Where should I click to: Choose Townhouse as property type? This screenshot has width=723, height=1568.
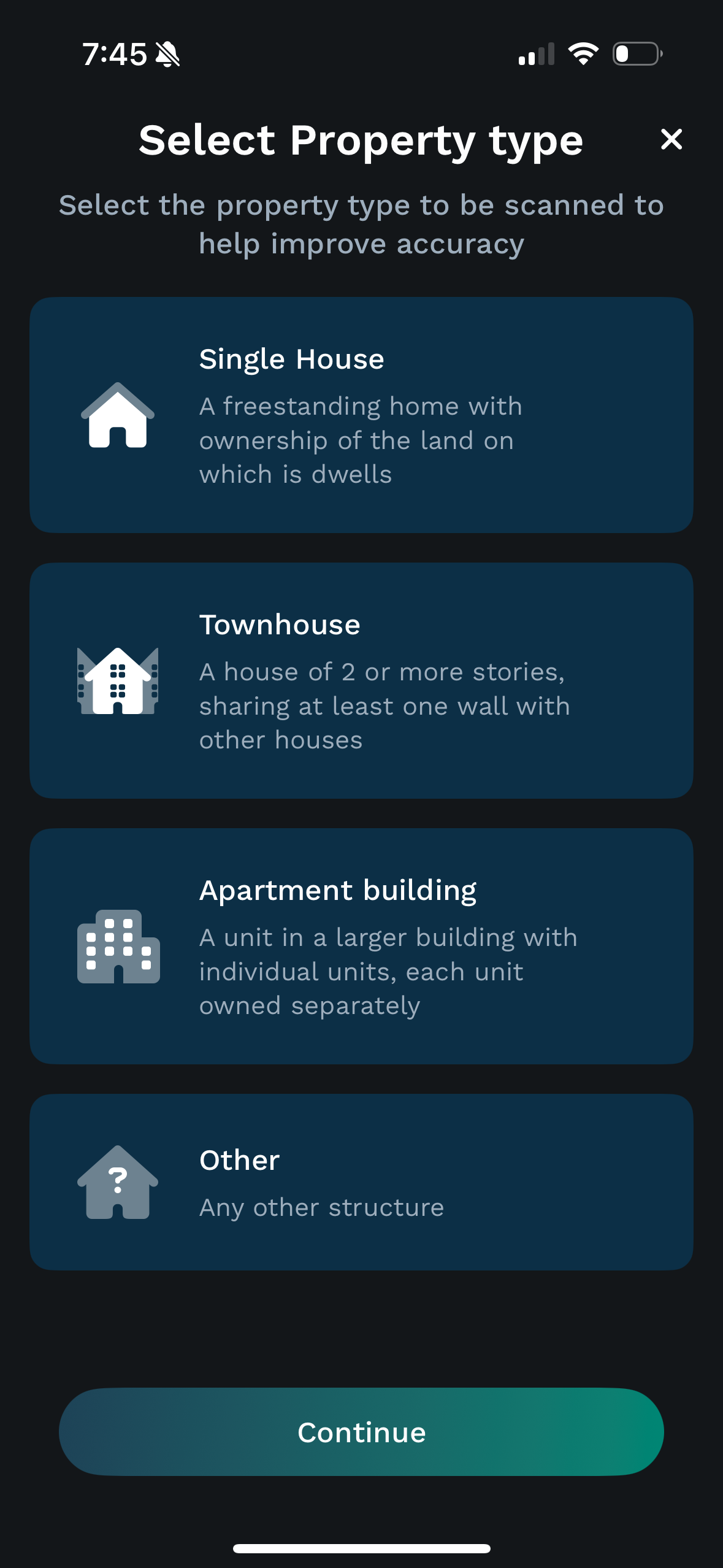pyautogui.click(x=361, y=680)
